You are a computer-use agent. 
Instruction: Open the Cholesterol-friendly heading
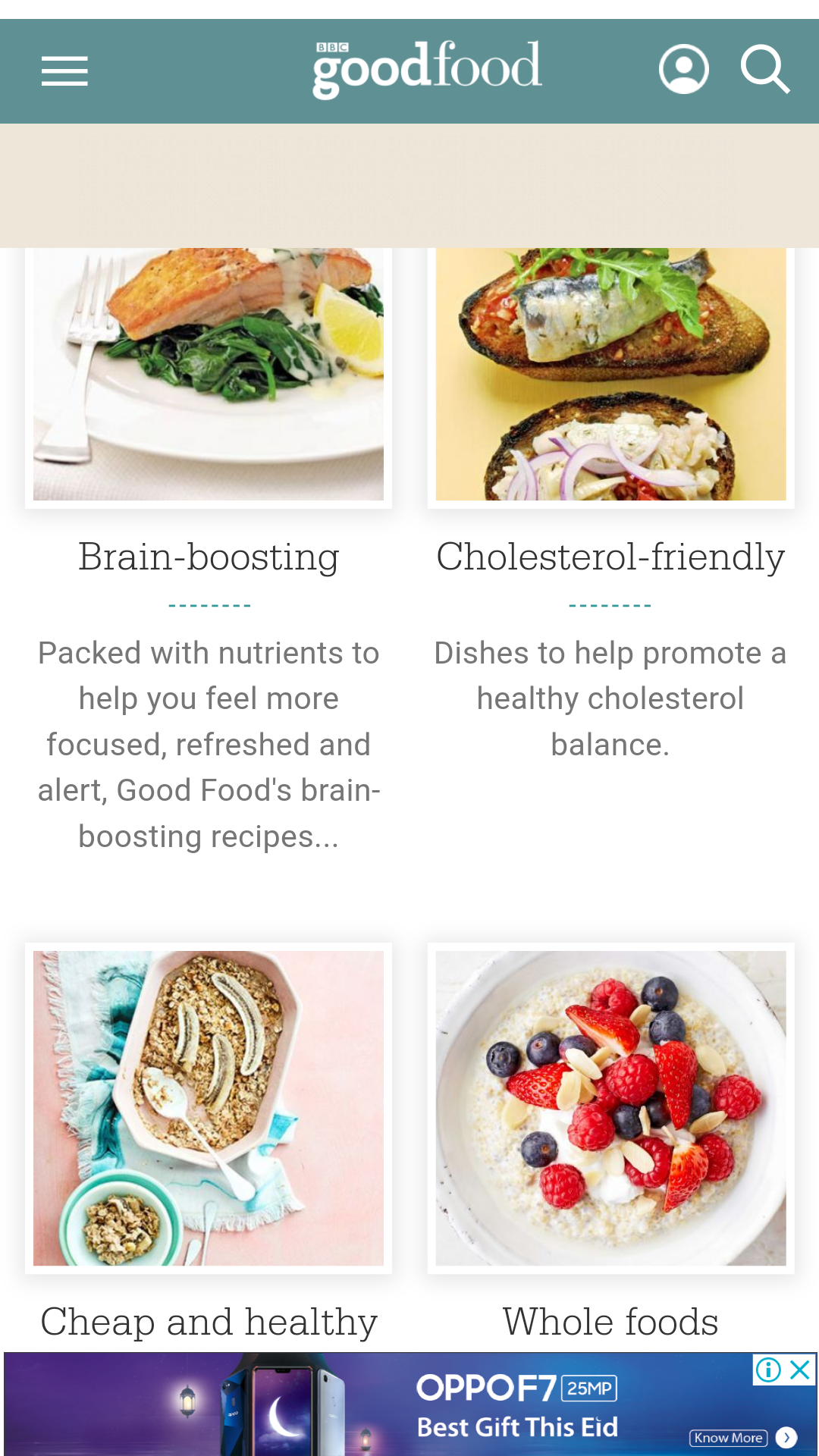(610, 557)
